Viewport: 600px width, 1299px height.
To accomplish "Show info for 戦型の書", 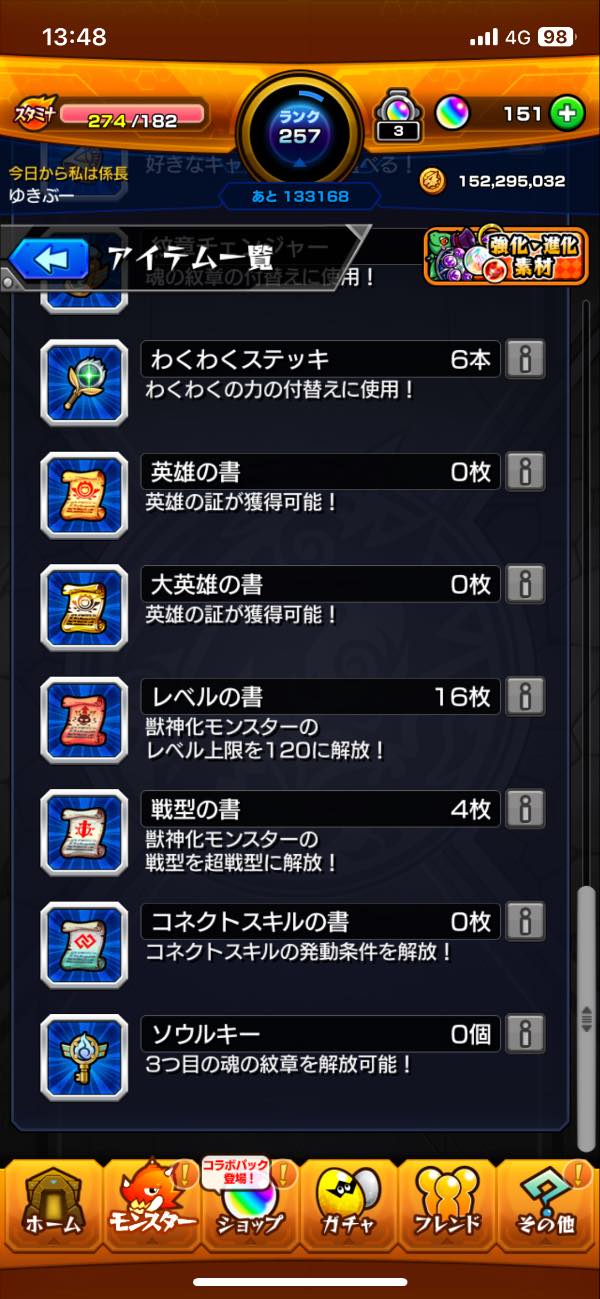I will pyautogui.click(x=525, y=808).
